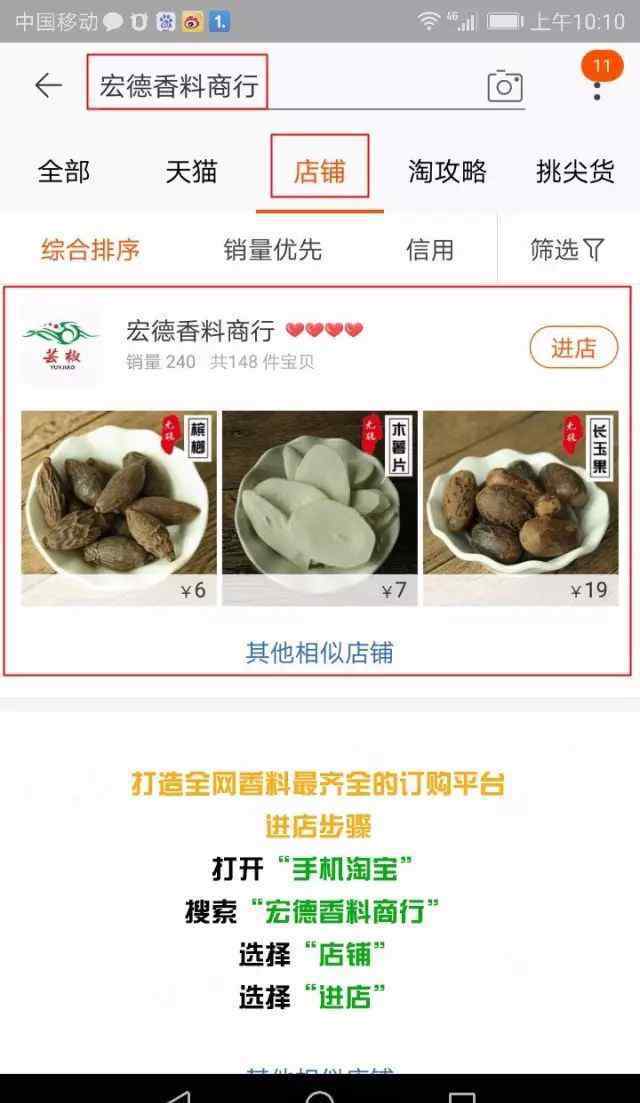Sort shops by 信用
The width and height of the screenshot is (640, 1103).
pyautogui.click(x=430, y=250)
